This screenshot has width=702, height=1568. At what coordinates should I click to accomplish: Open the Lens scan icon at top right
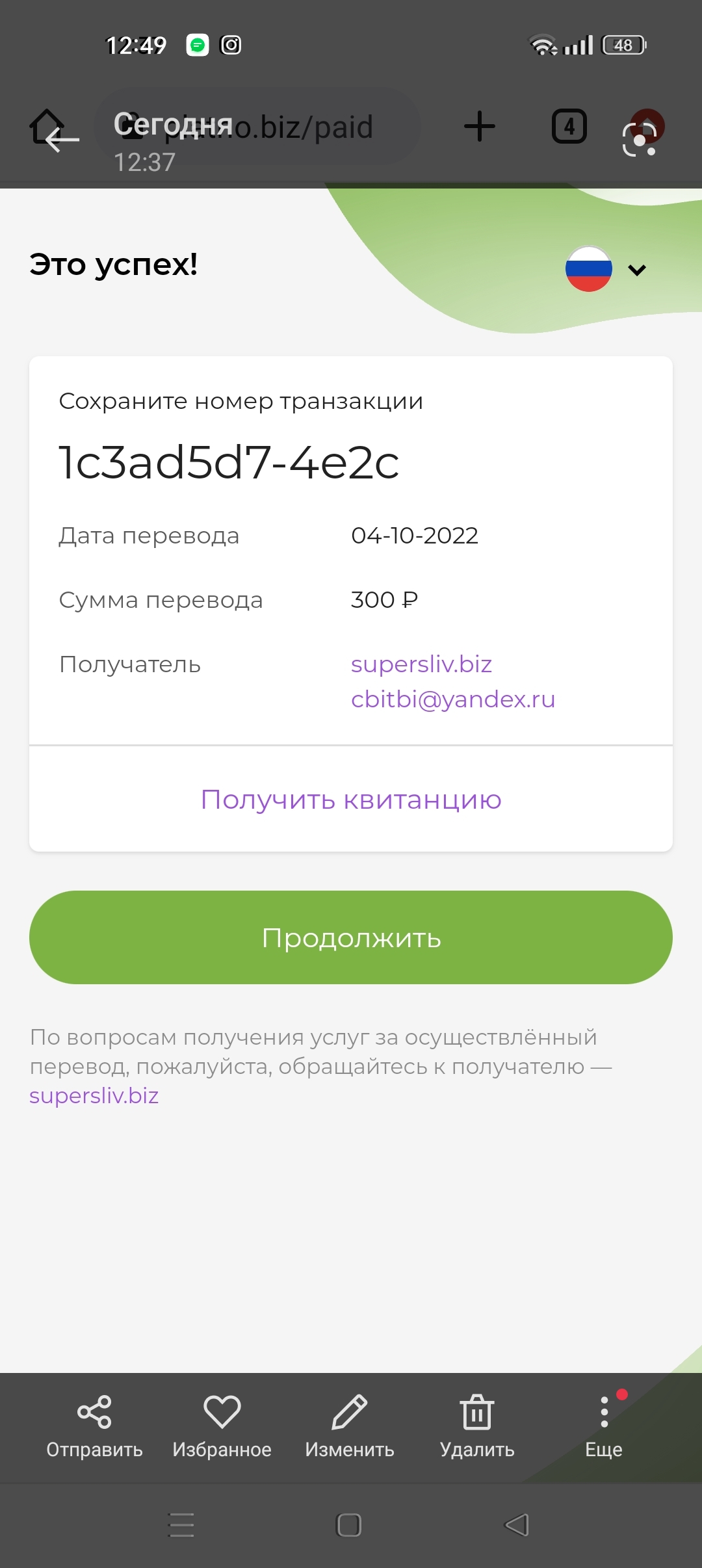pos(640,139)
